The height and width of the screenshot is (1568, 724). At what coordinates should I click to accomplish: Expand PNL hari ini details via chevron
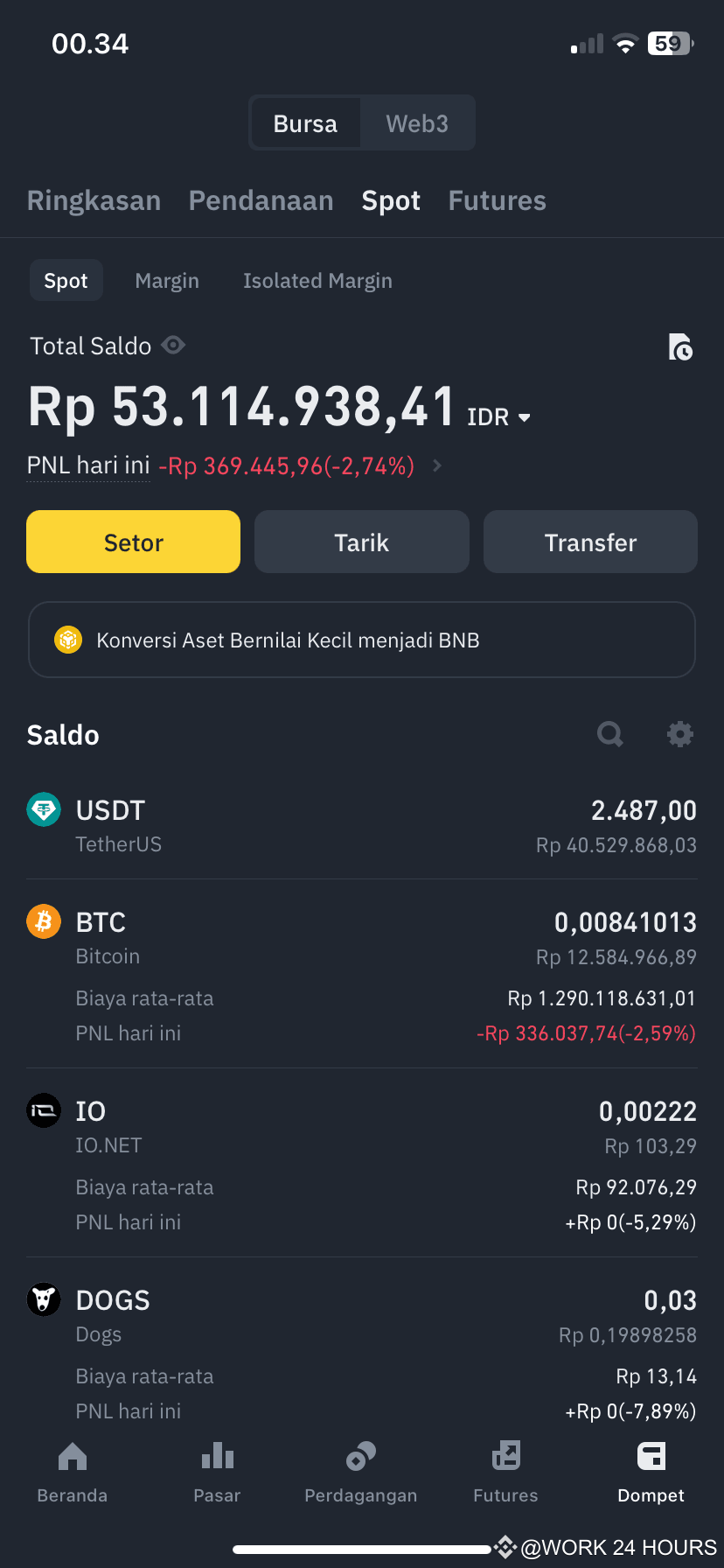point(435,465)
